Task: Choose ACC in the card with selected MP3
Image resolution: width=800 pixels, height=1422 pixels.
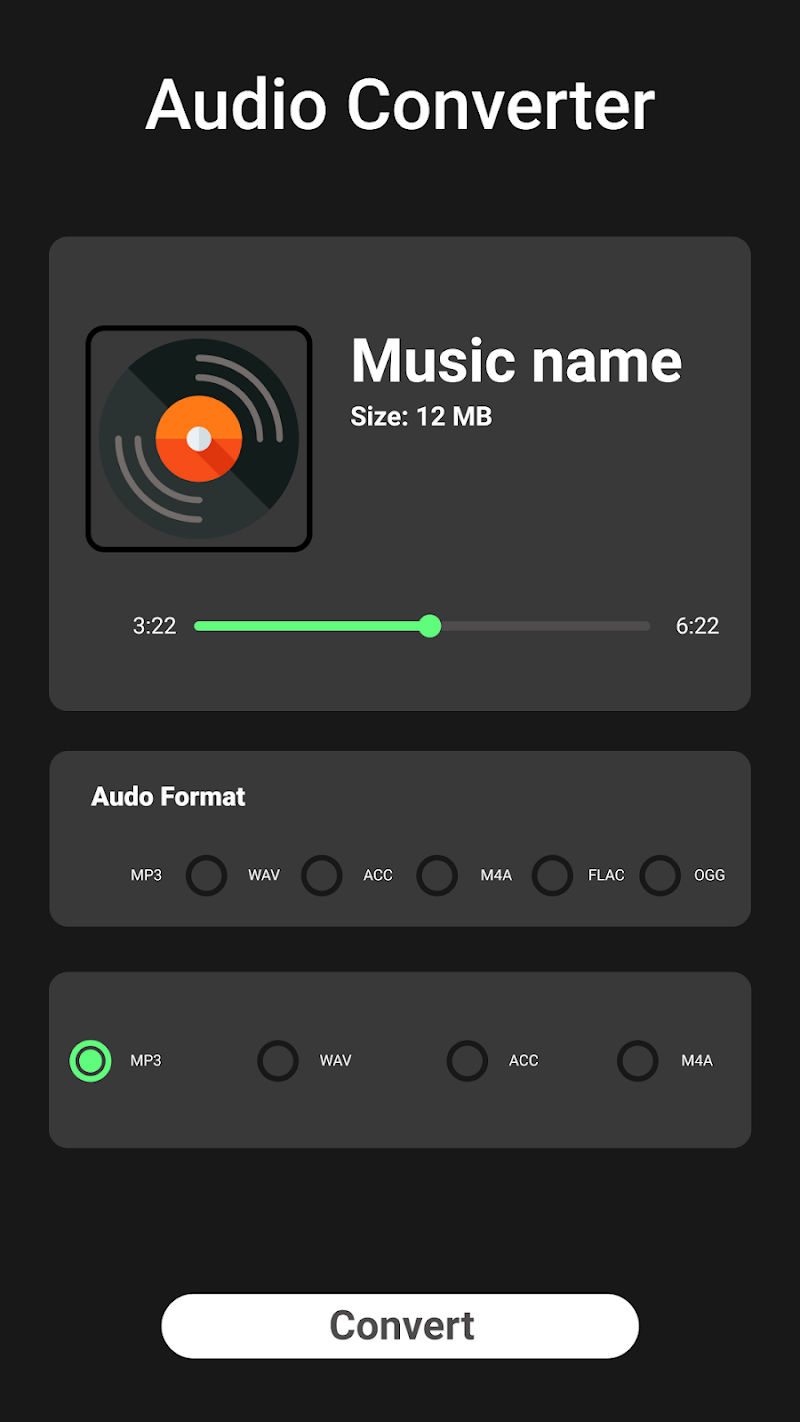Action: [x=467, y=1060]
